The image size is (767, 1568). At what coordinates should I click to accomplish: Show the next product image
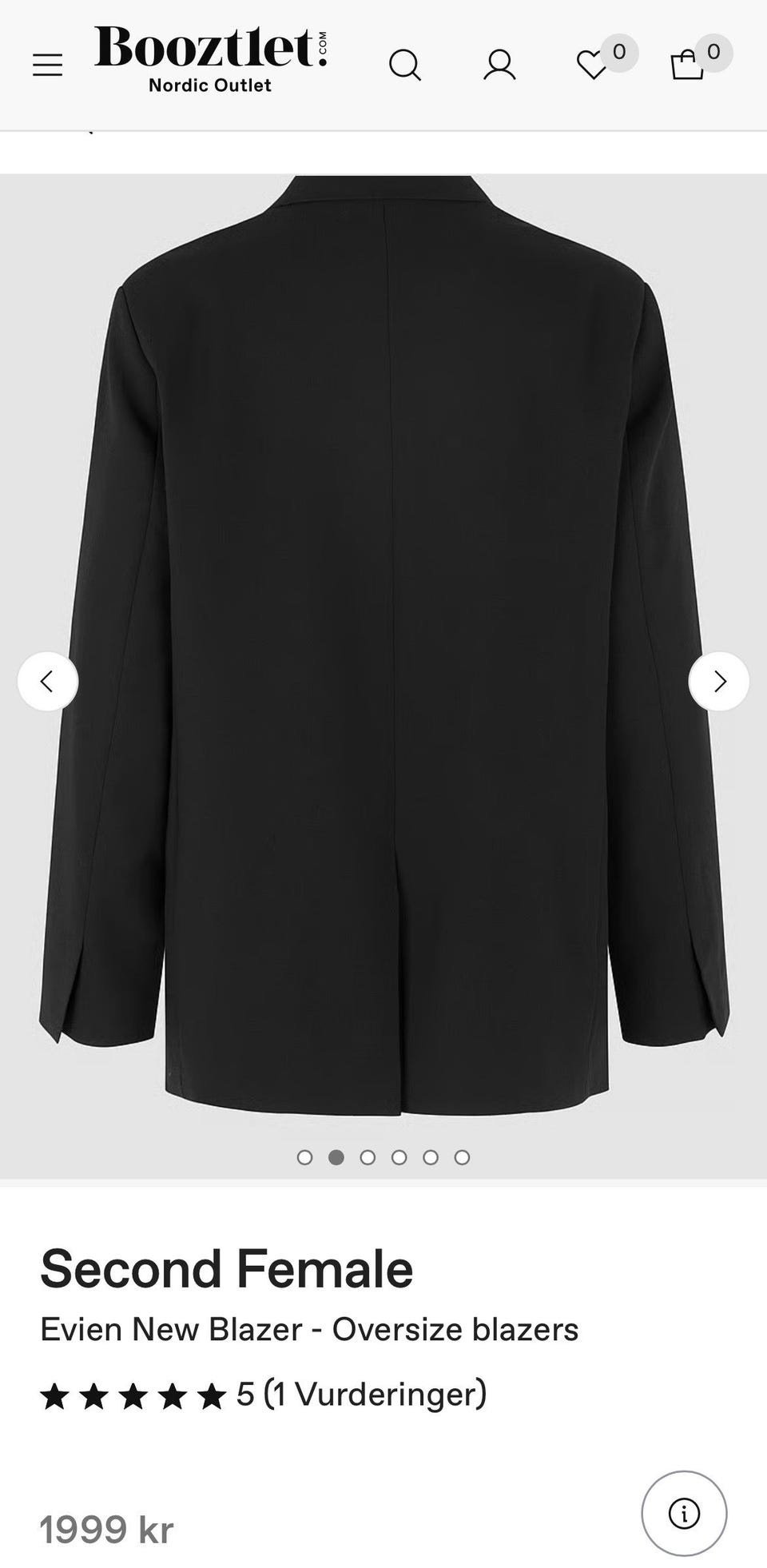pos(719,682)
